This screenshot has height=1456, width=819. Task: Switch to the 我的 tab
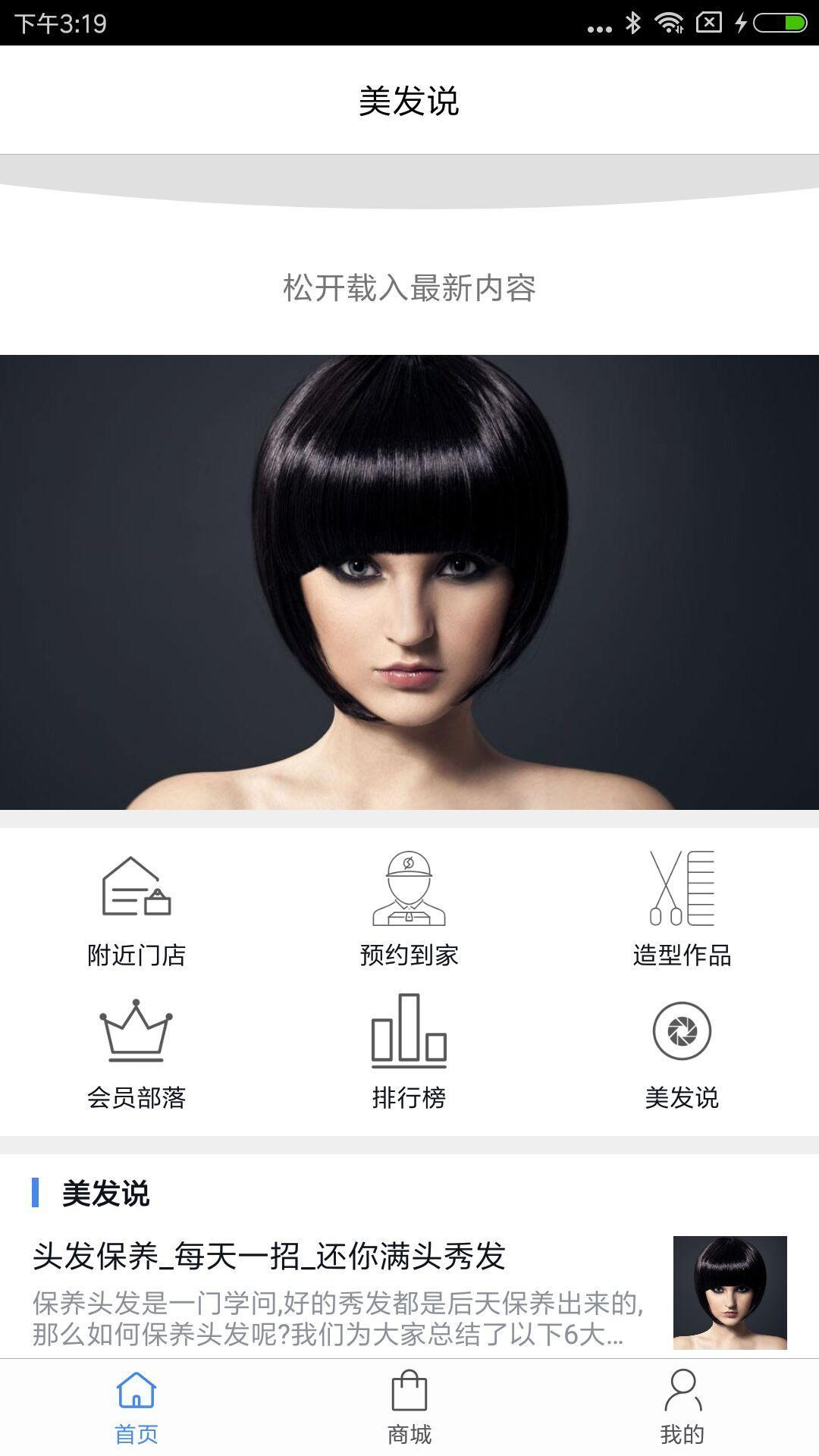click(x=682, y=1407)
